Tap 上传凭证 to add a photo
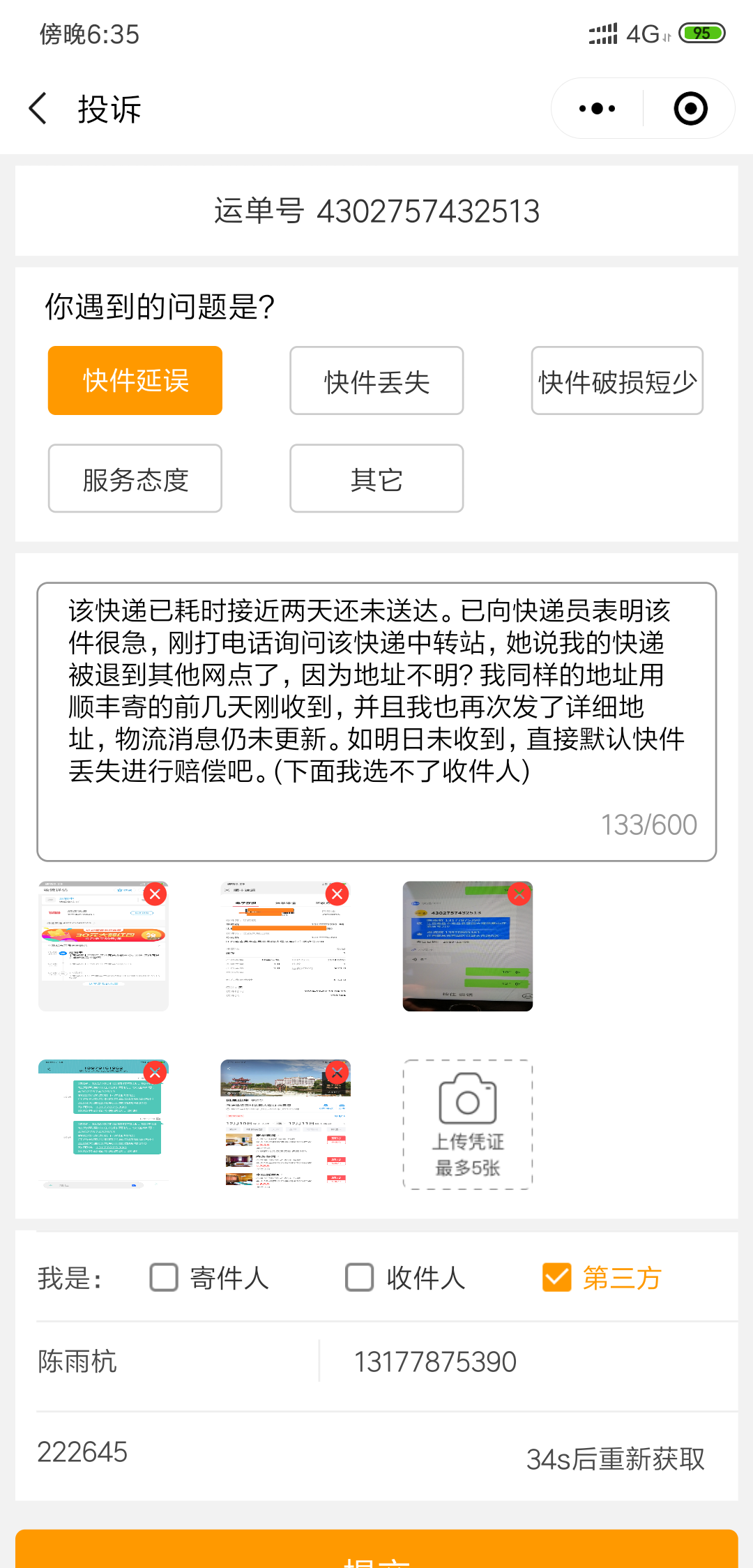The image size is (753, 1568). pos(467,1124)
